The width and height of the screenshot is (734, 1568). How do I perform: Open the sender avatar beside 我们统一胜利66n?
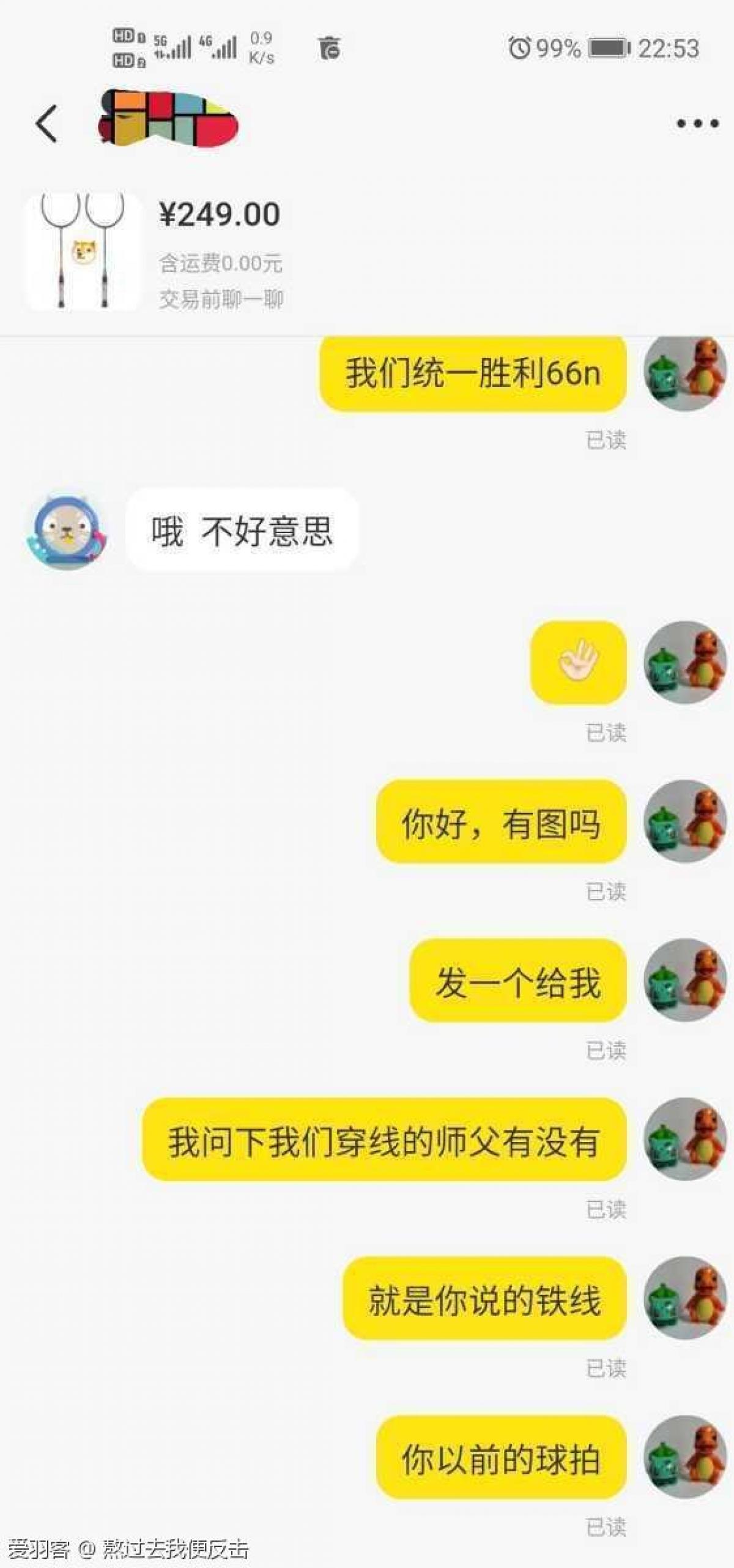pyautogui.click(x=684, y=373)
